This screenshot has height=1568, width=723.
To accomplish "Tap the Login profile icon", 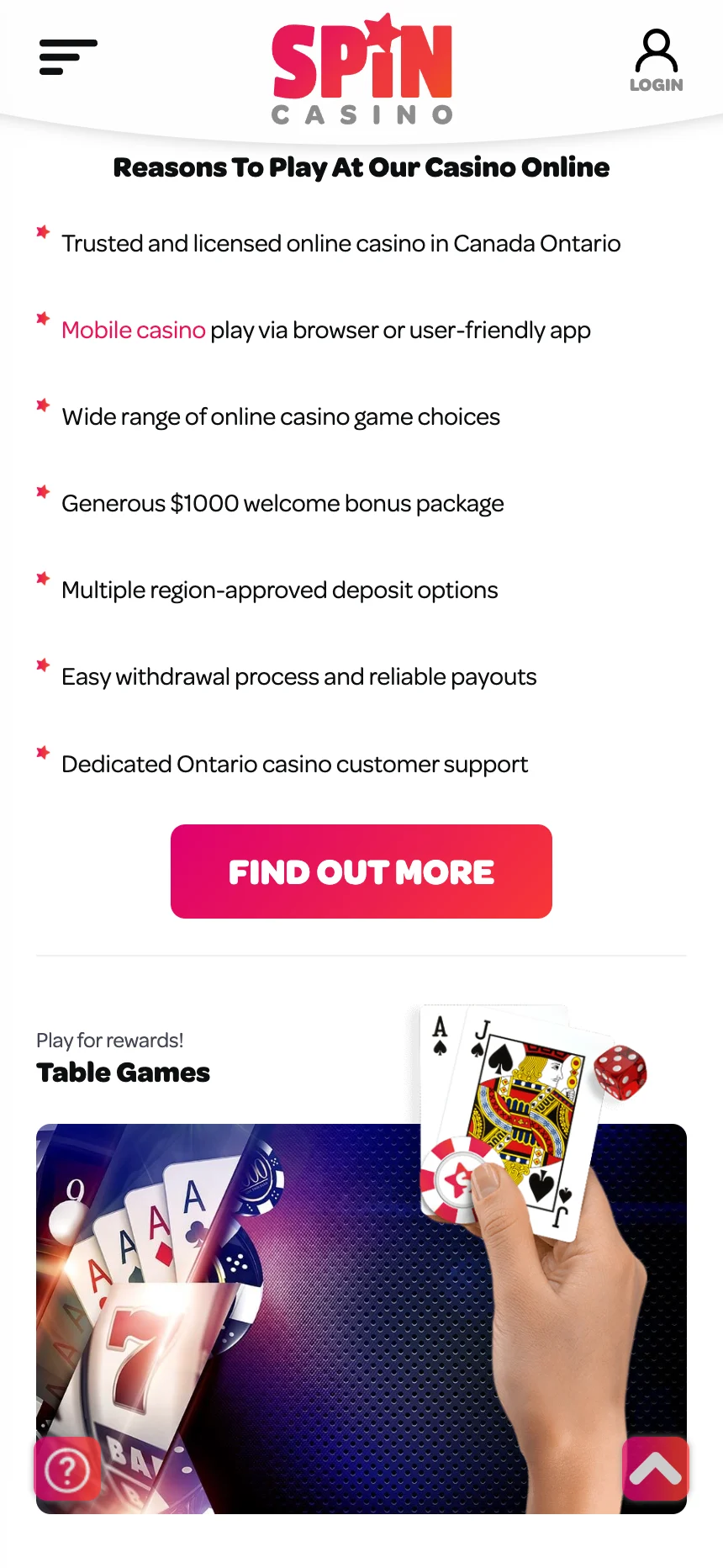I will coord(656,61).
